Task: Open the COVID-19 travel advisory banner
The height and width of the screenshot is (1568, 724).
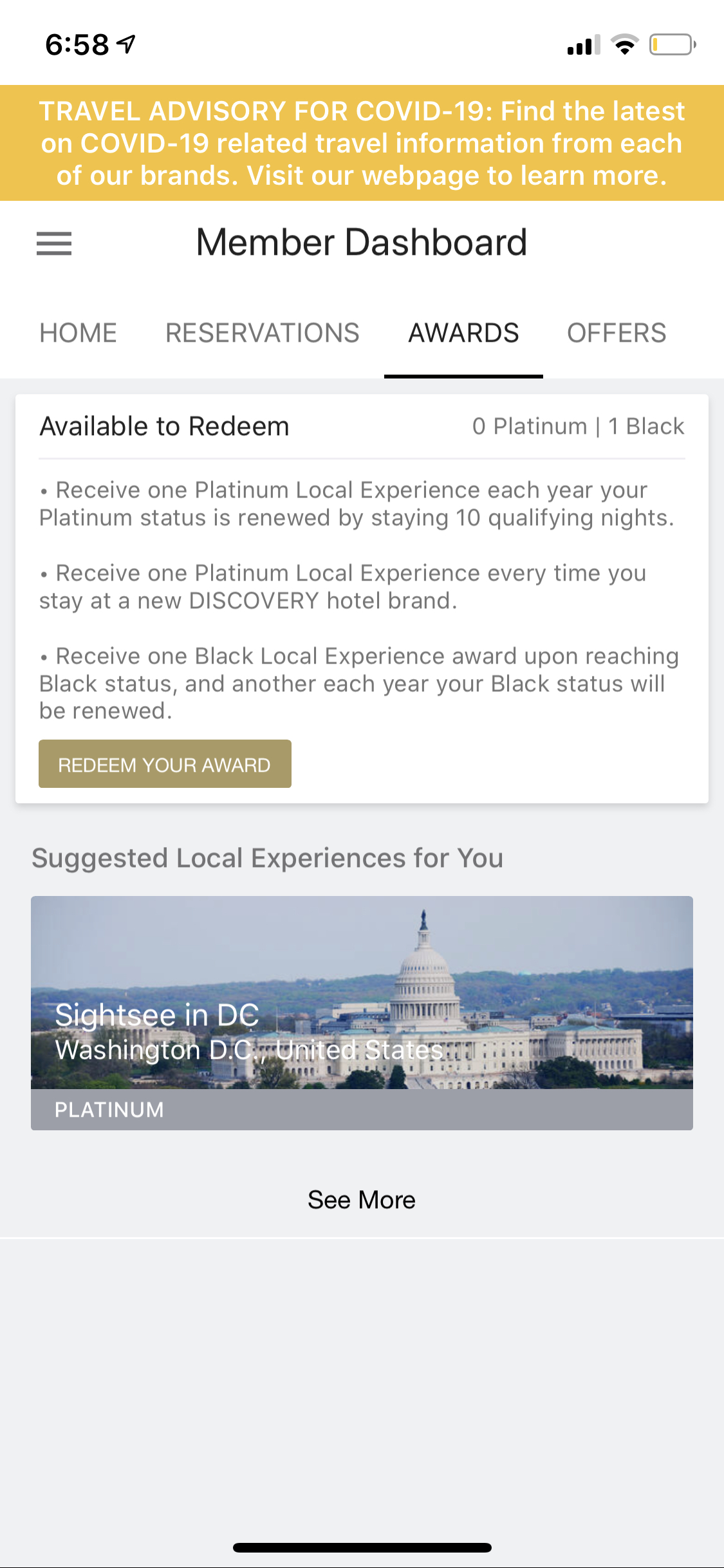Action: pos(362,143)
